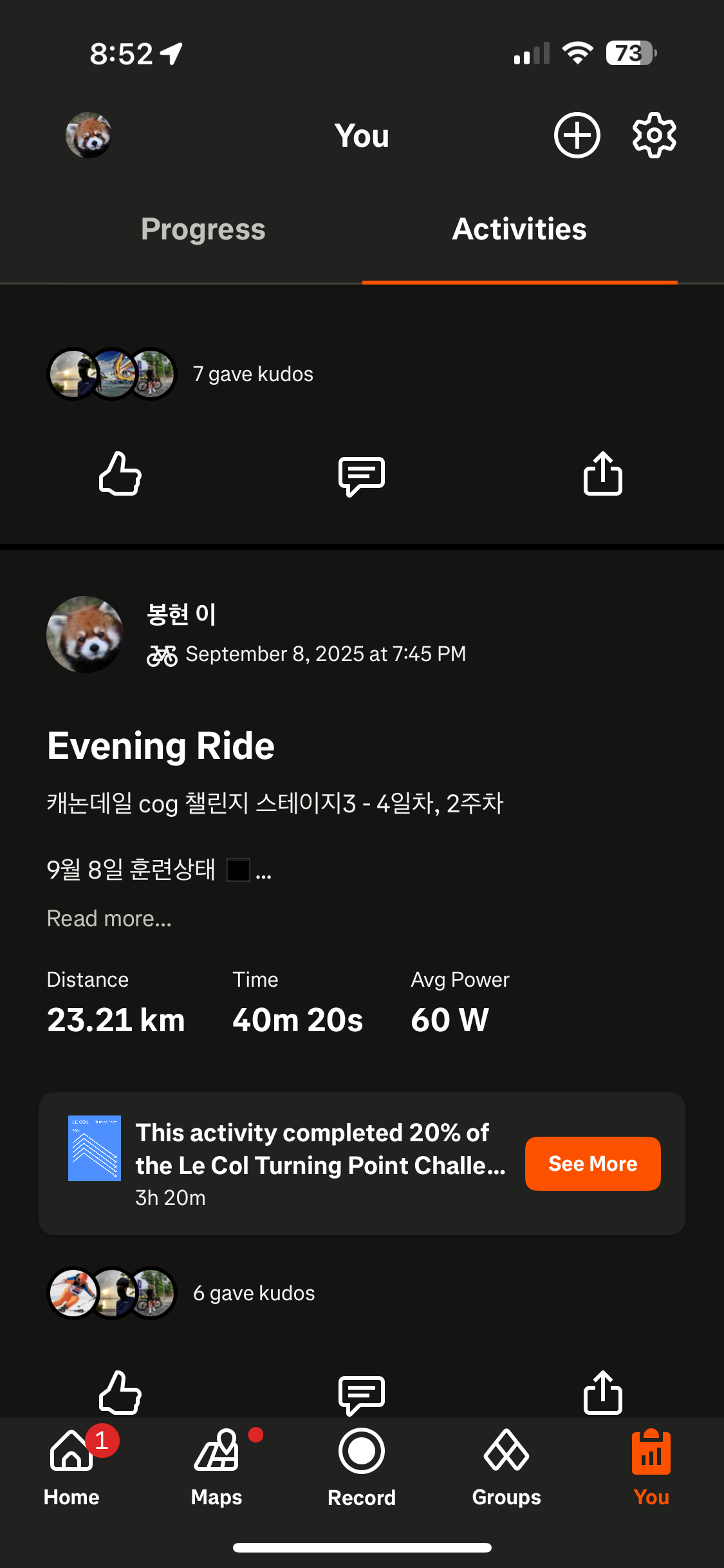This screenshot has height=1568, width=724.
Task: Give kudos to the Evening Ride
Action: (120, 1393)
